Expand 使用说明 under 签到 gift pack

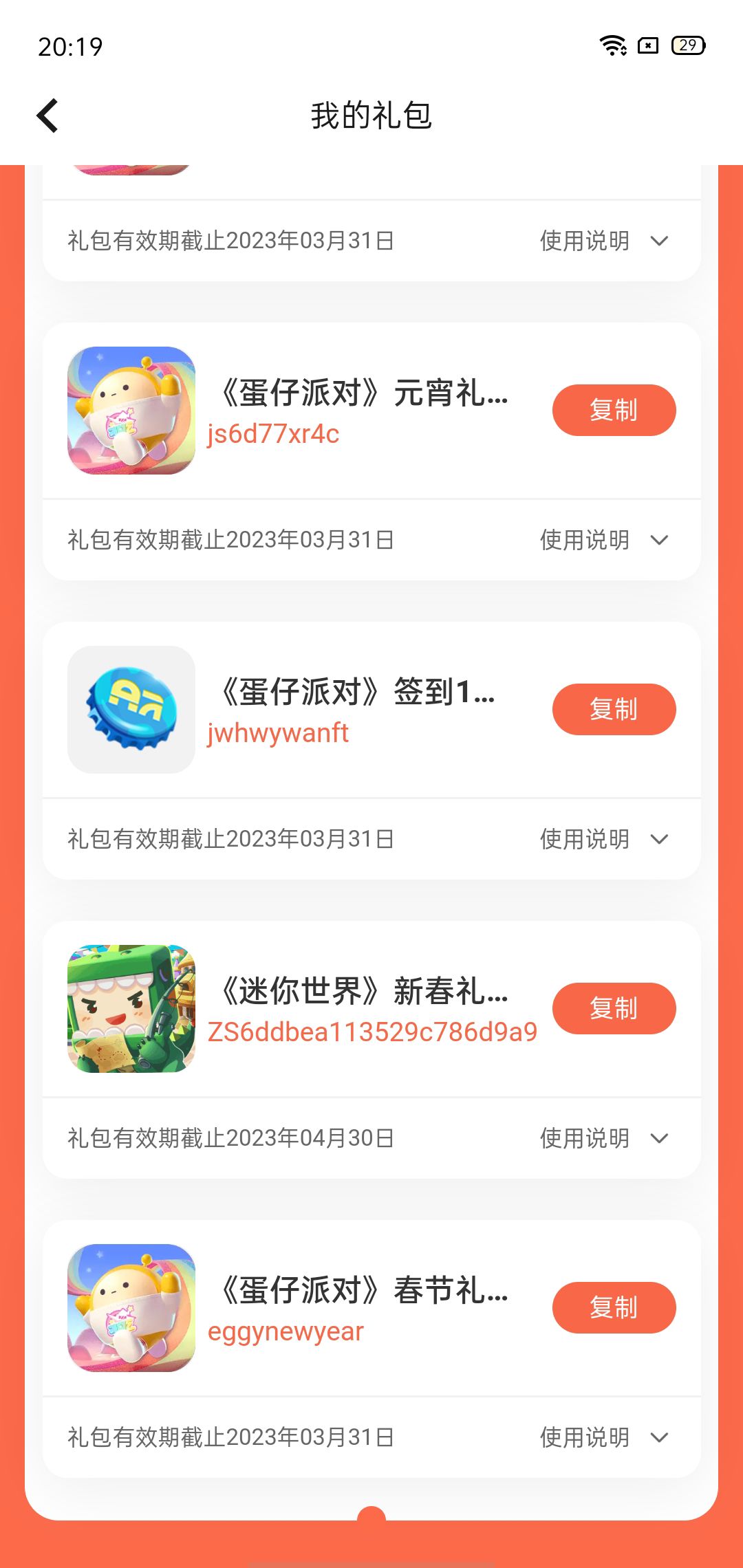pyautogui.click(x=603, y=840)
